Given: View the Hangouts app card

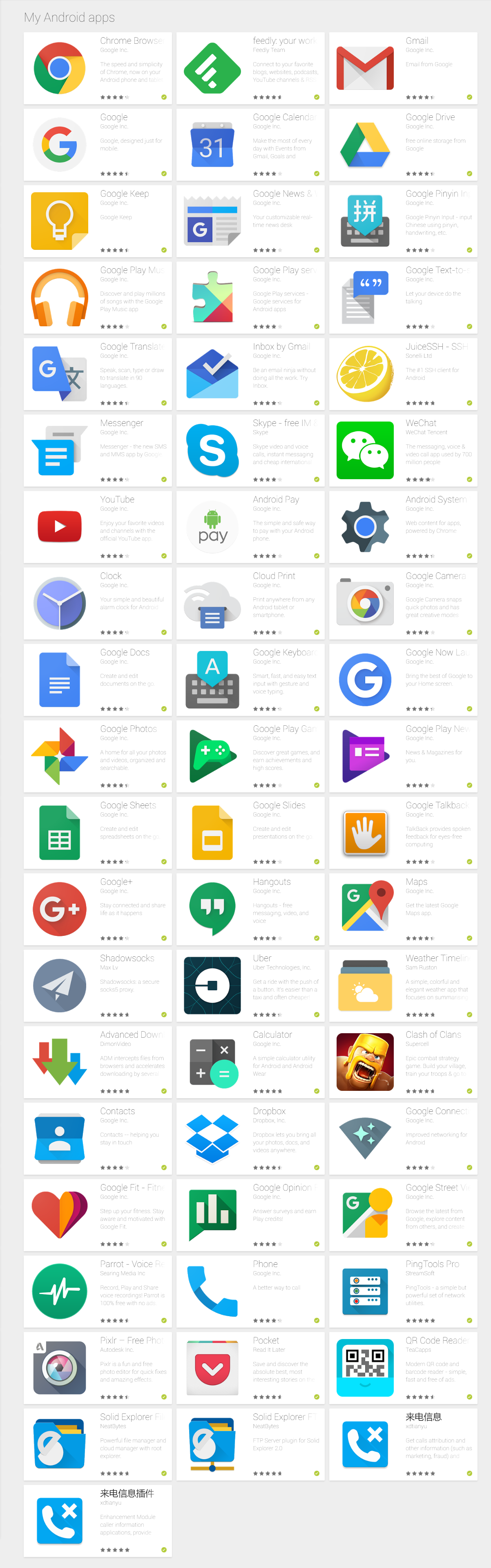Looking at the screenshot, I should [x=250, y=909].
